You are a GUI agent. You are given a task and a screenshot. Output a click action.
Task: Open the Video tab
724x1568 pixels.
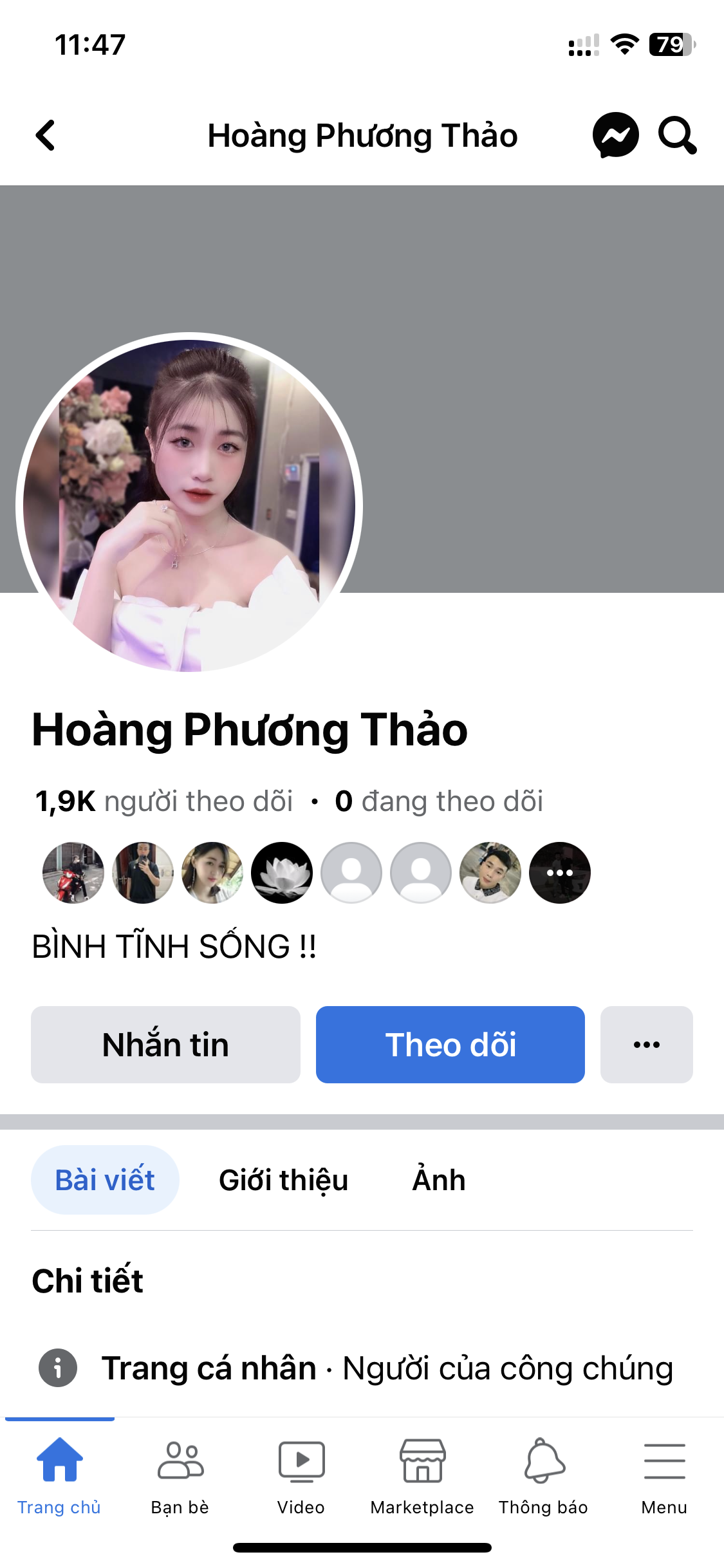point(301,1473)
